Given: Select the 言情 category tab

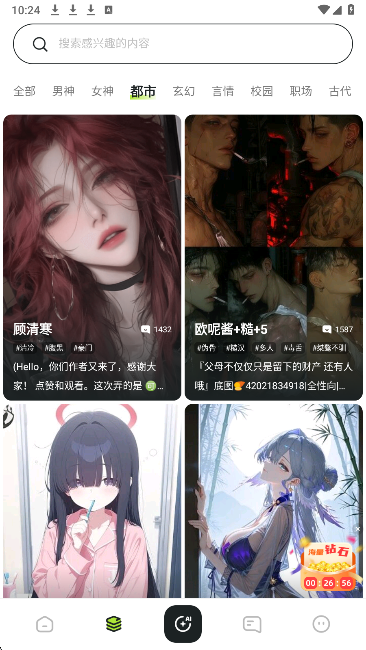Looking at the screenshot, I should 223,91.
